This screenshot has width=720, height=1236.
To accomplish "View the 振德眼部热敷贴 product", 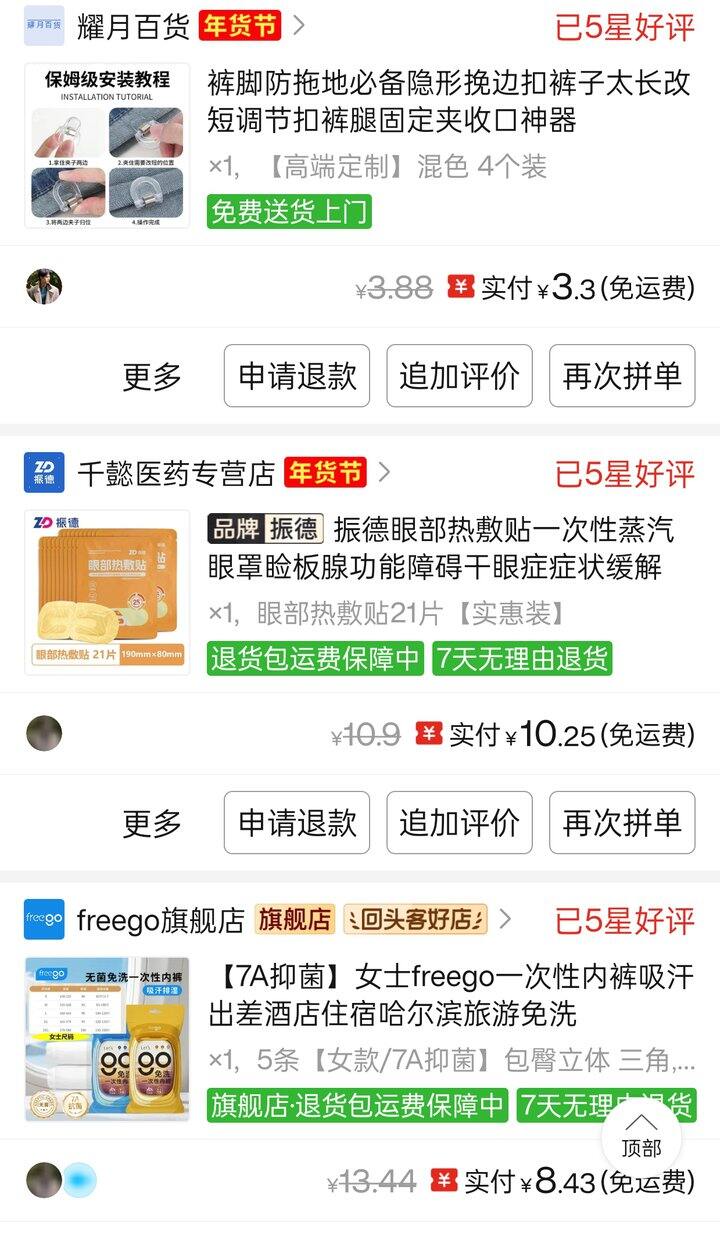I will click(440, 548).
